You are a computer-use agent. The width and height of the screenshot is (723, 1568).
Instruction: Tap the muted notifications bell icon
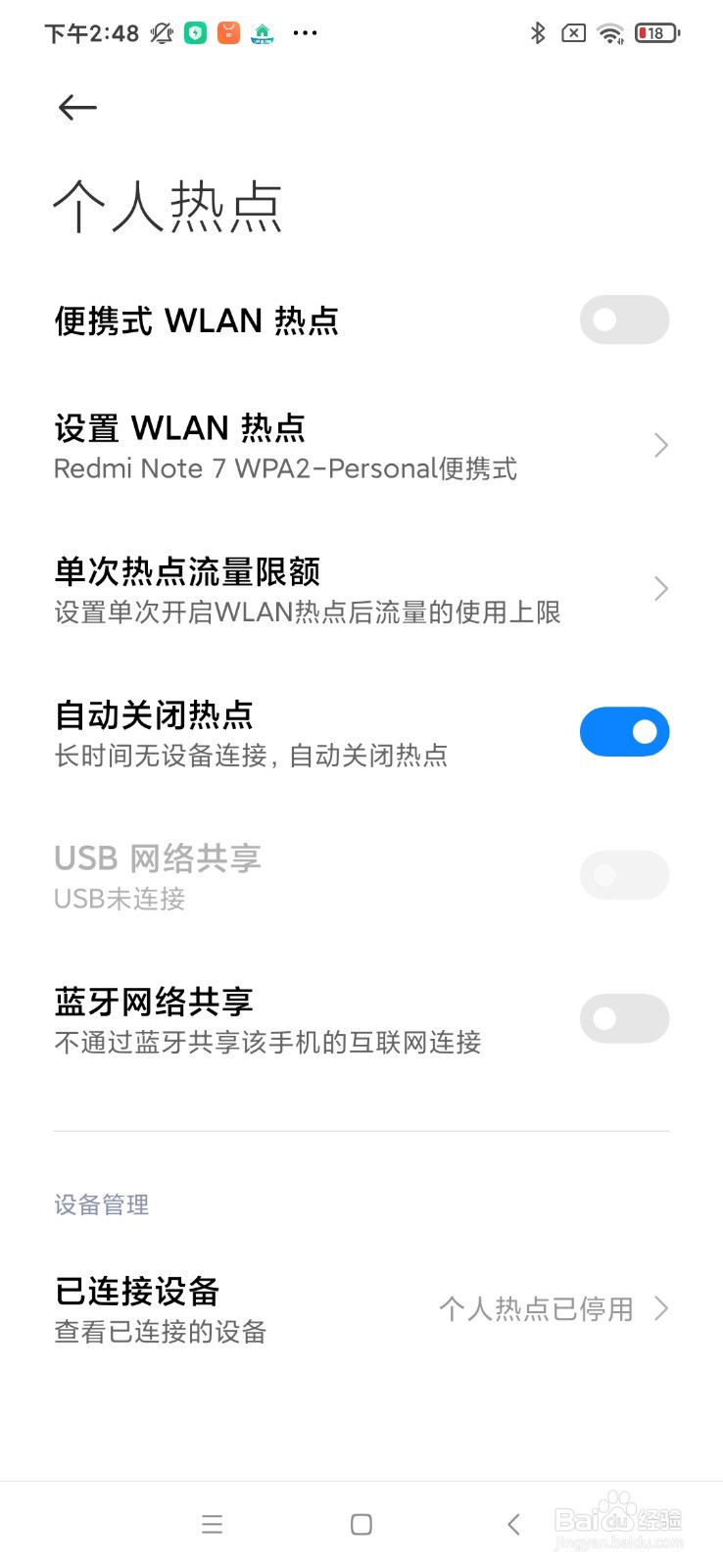160,32
